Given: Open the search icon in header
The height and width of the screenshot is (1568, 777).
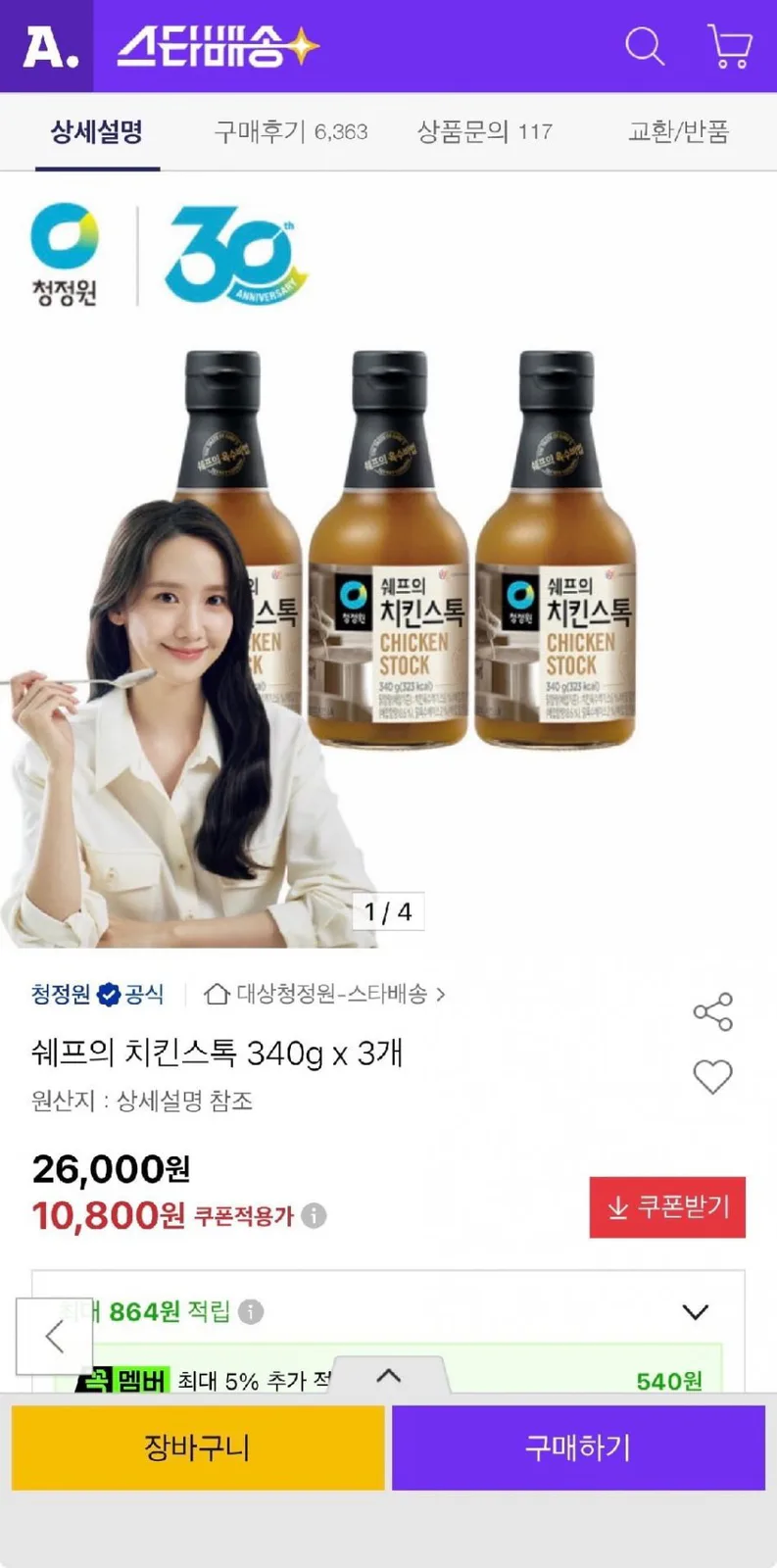Looking at the screenshot, I should pos(645,46).
